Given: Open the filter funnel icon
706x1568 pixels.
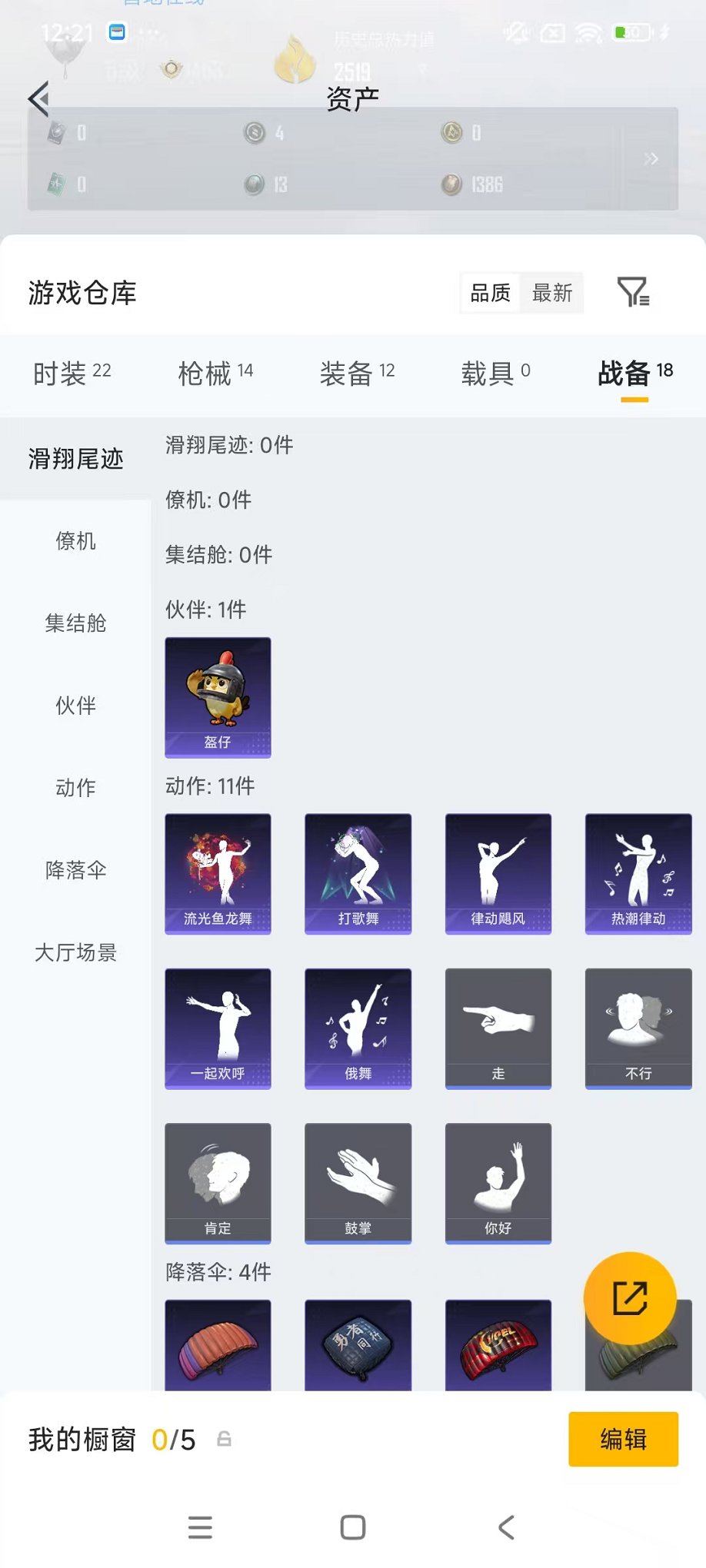Looking at the screenshot, I should [633, 293].
